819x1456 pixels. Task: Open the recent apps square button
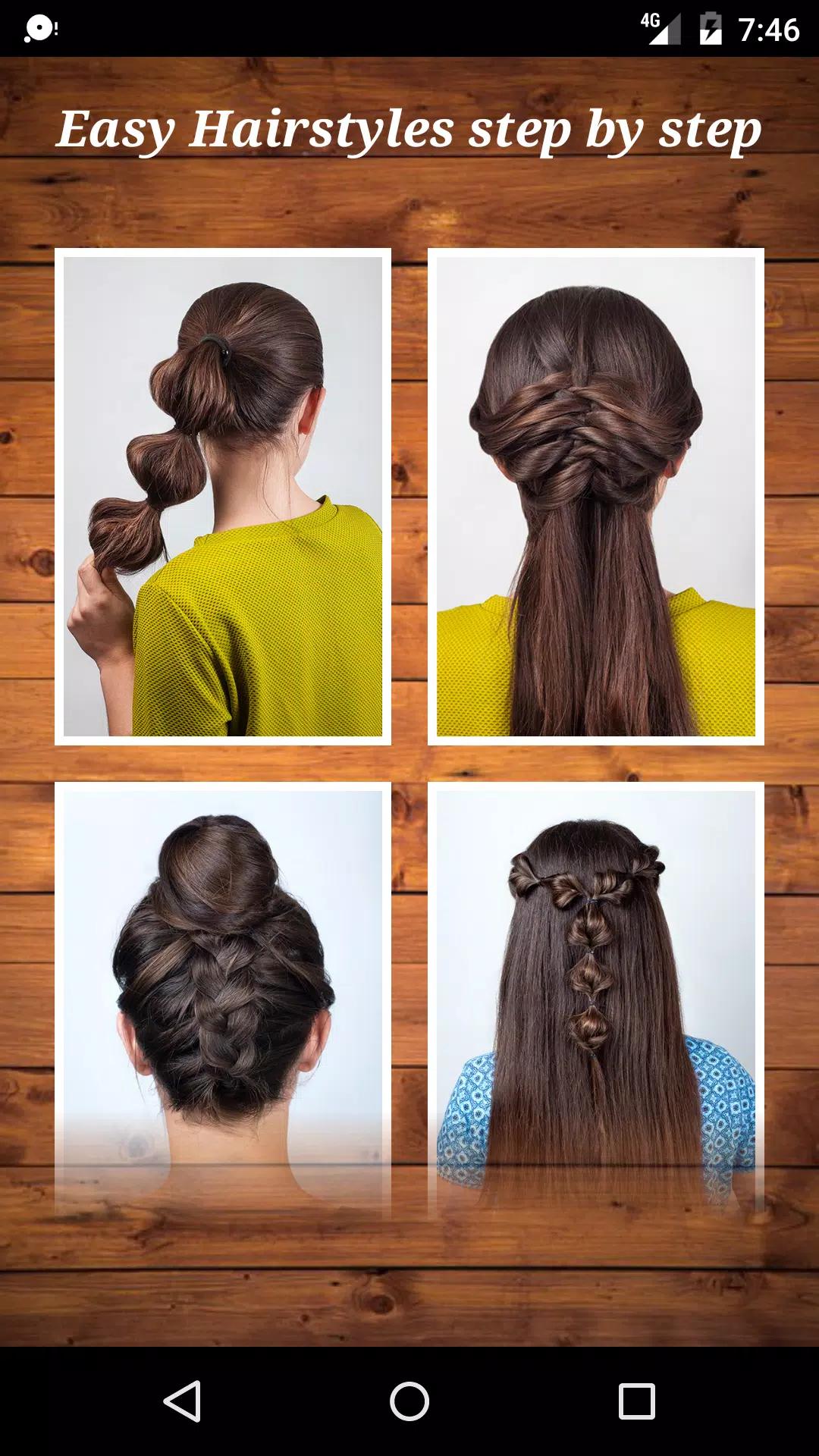point(637,1401)
